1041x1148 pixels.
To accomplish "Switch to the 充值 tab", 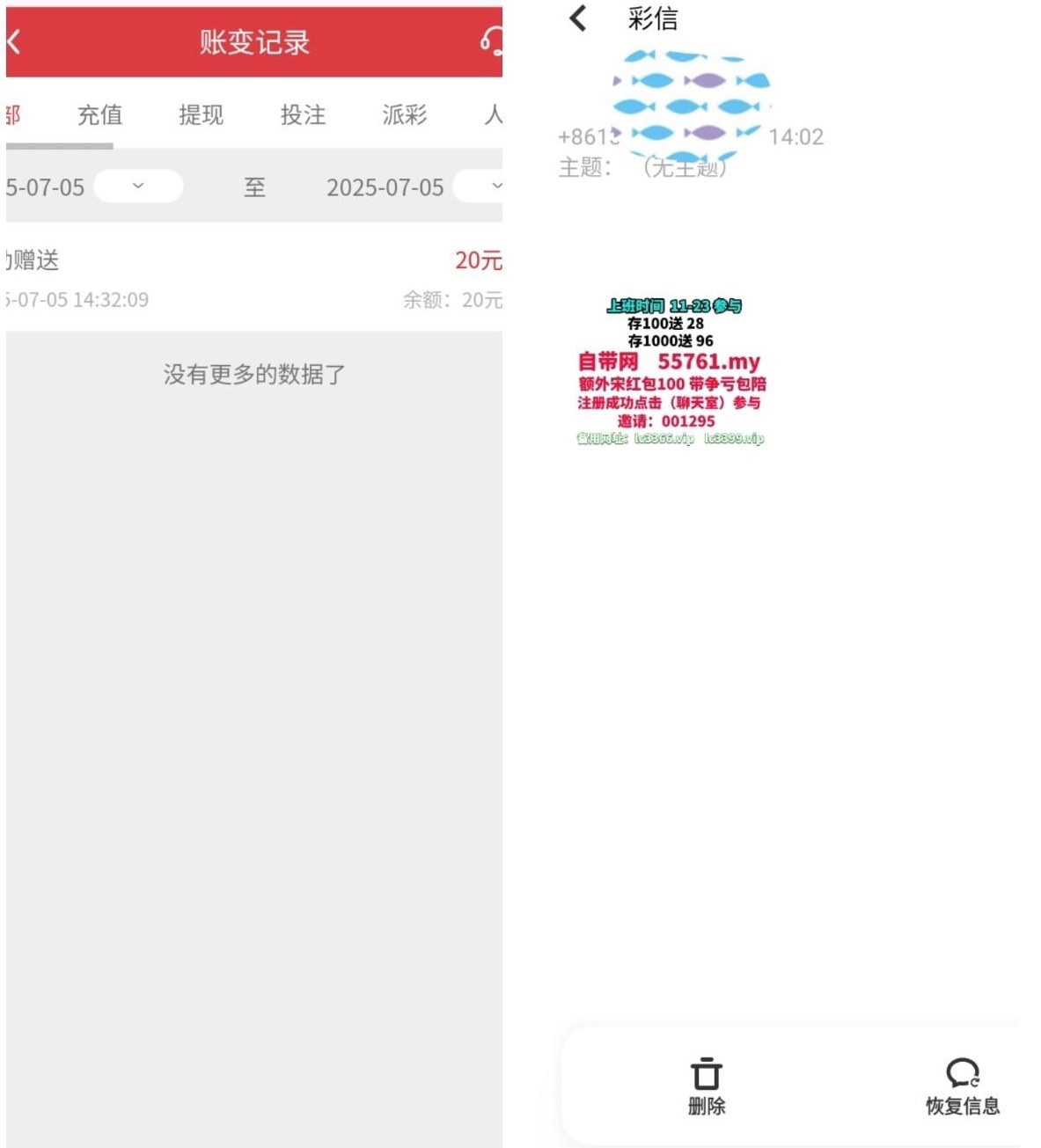I will 99,115.
